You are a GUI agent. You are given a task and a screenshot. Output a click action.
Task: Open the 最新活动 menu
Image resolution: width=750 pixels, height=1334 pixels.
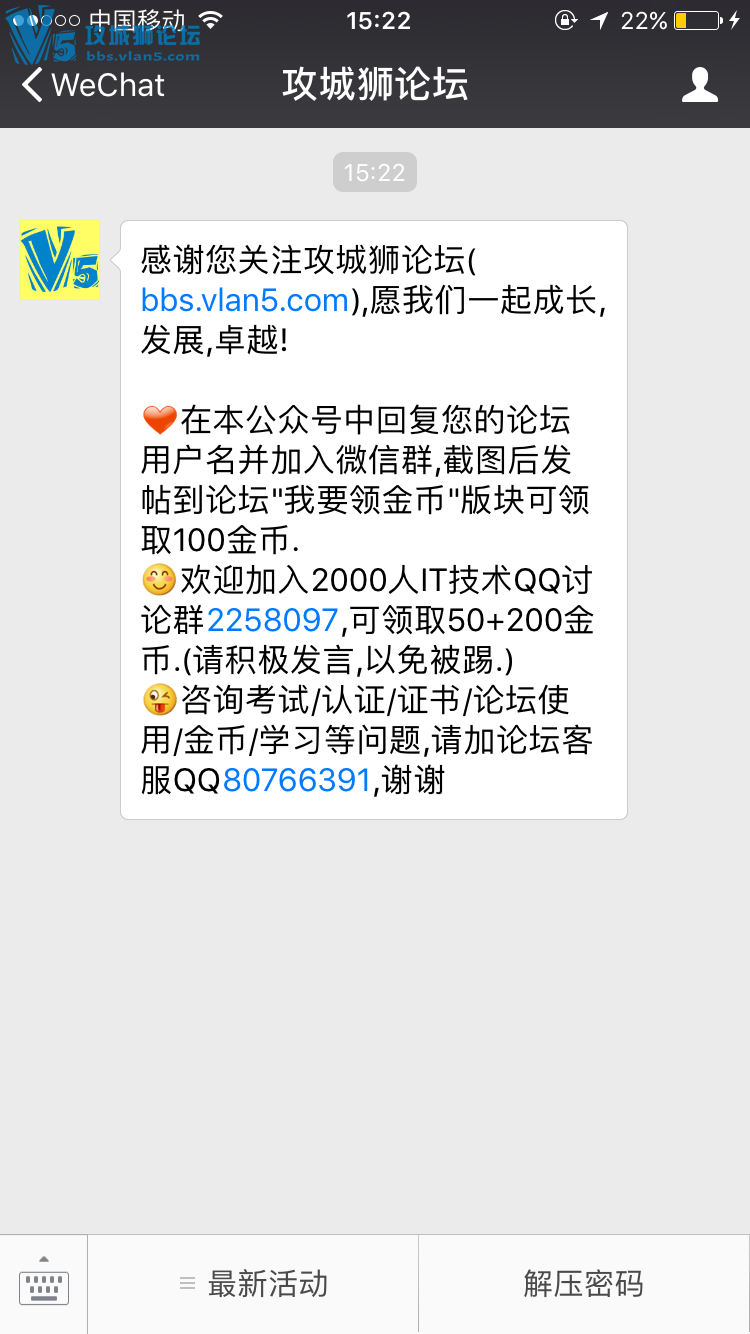(253, 1284)
